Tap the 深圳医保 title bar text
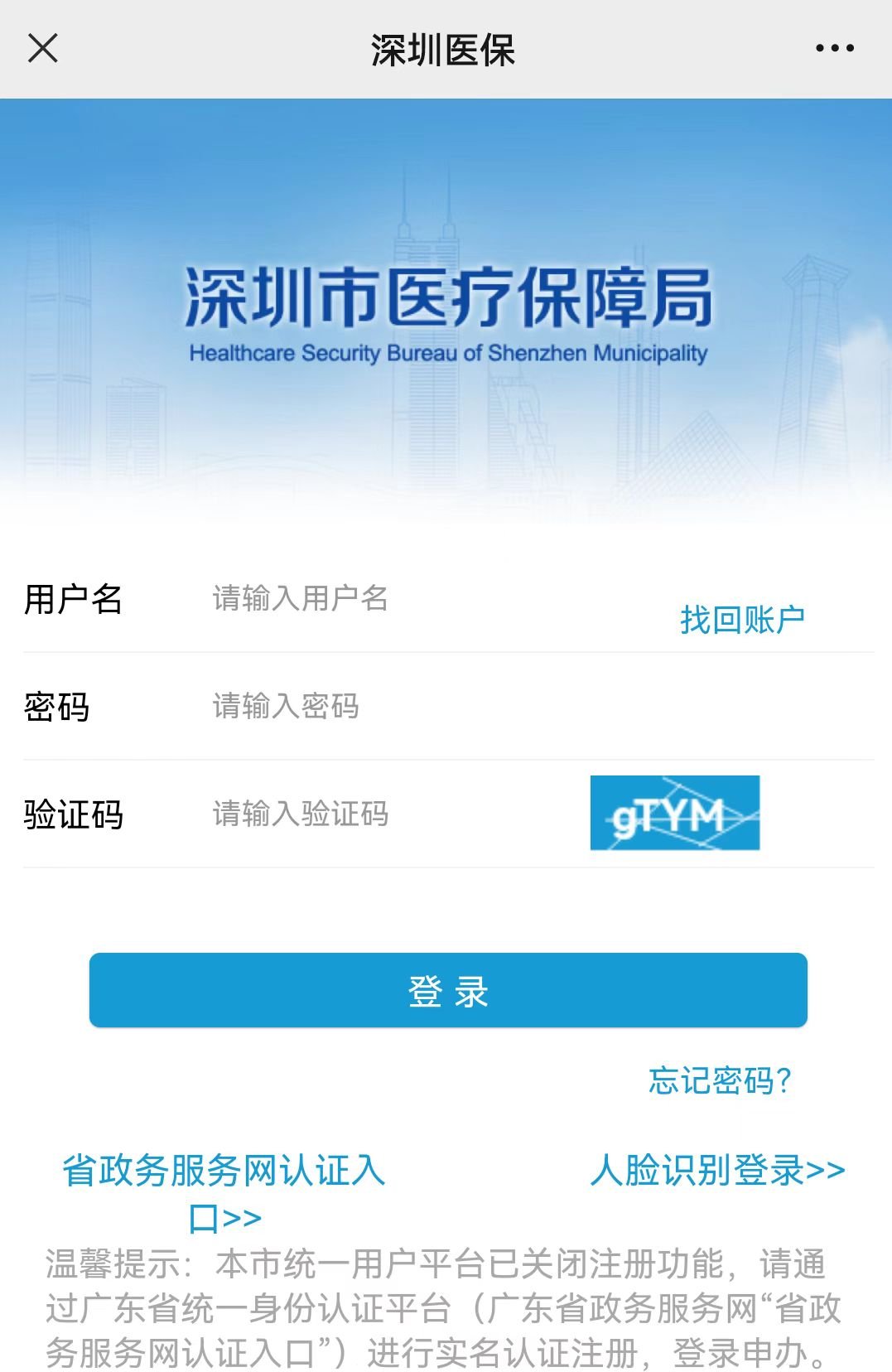The width and height of the screenshot is (892, 1372). point(446,47)
